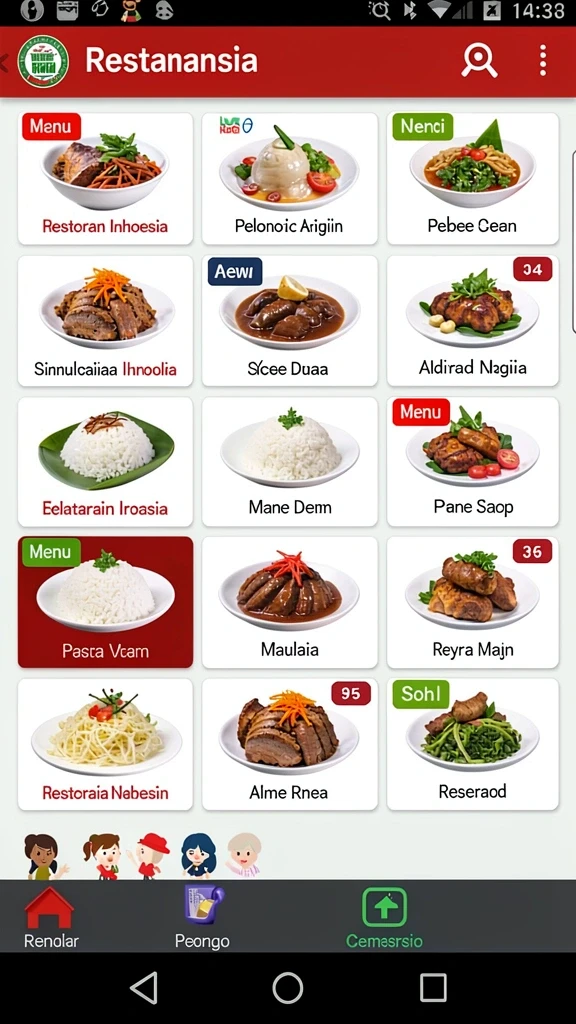576x1024 pixels.
Task: Switch to the Renolar home tab
Action: pyautogui.click(x=50, y=918)
